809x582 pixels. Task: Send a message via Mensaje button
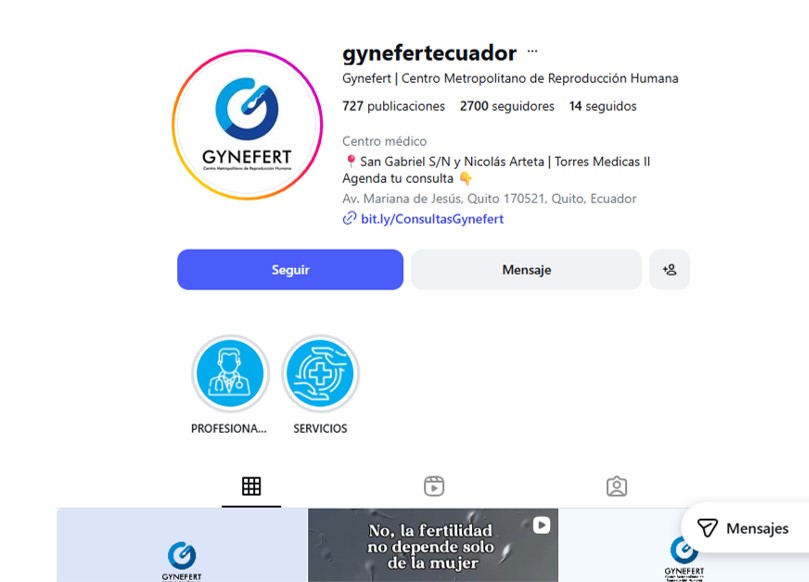[526, 270]
